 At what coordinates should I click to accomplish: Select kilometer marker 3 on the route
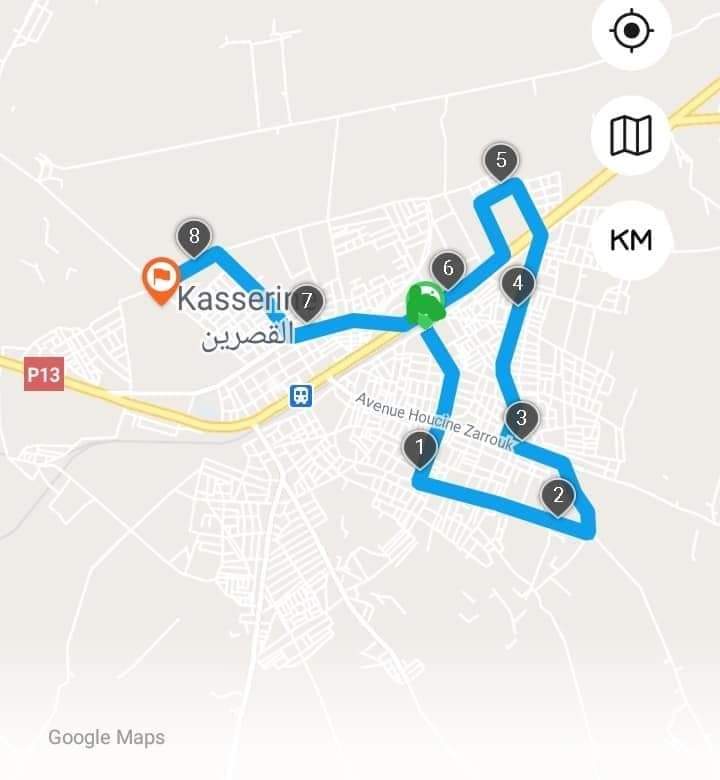click(x=520, y=417)
